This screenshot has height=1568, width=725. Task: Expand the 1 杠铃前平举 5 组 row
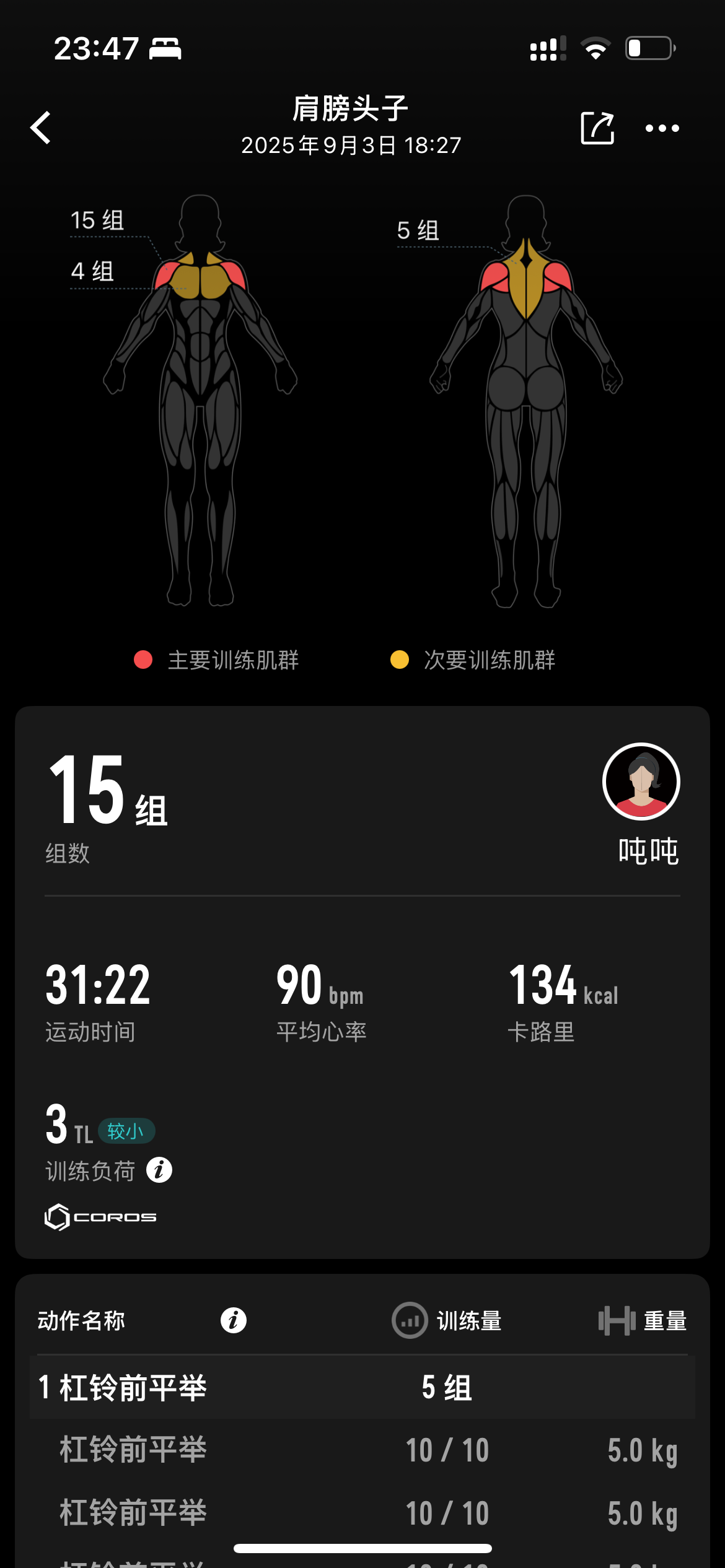362,1387
